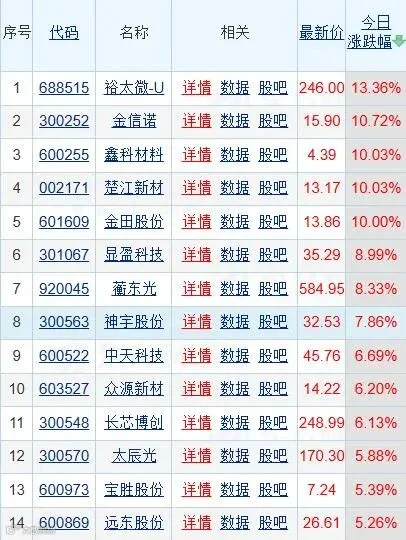Open the 长芯博创 stock page

click(134, 423)
